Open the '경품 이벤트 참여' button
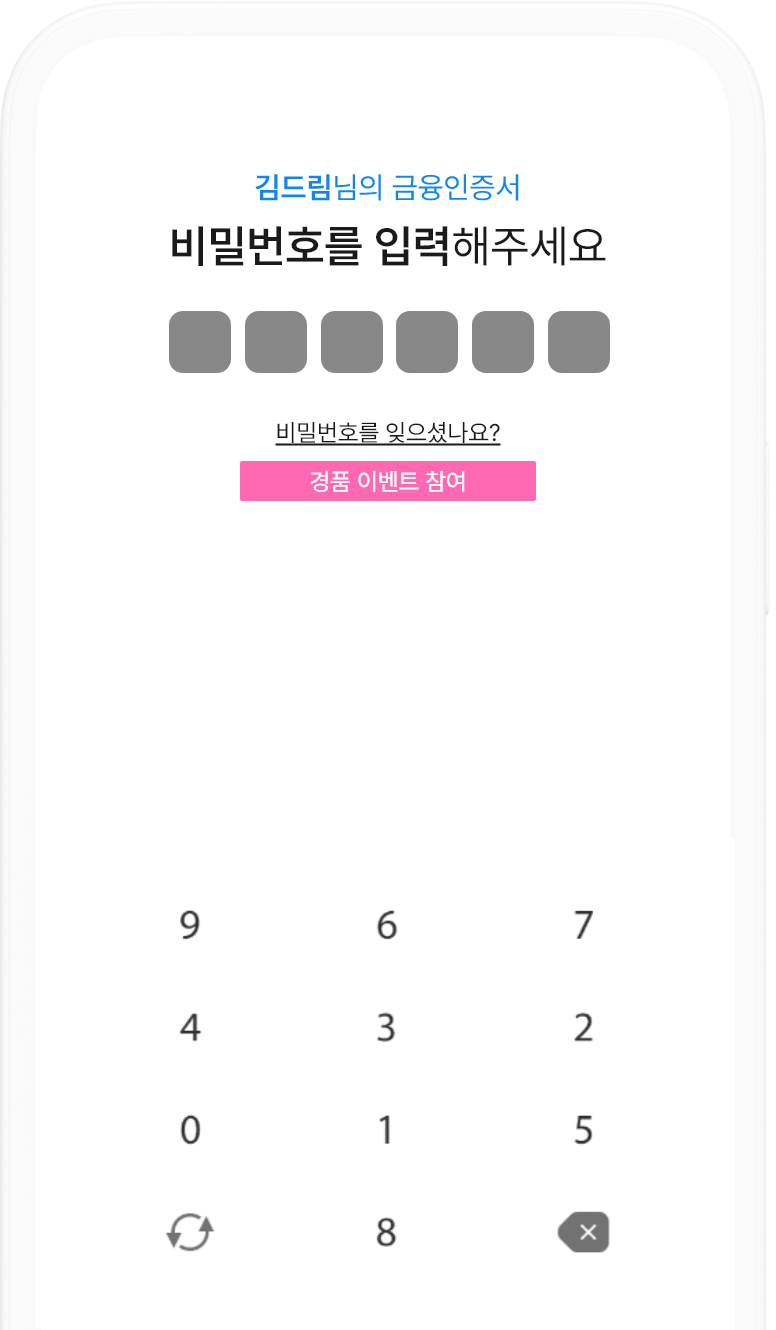The width and height of the screenshot is (776, 1330). [388, 481]
